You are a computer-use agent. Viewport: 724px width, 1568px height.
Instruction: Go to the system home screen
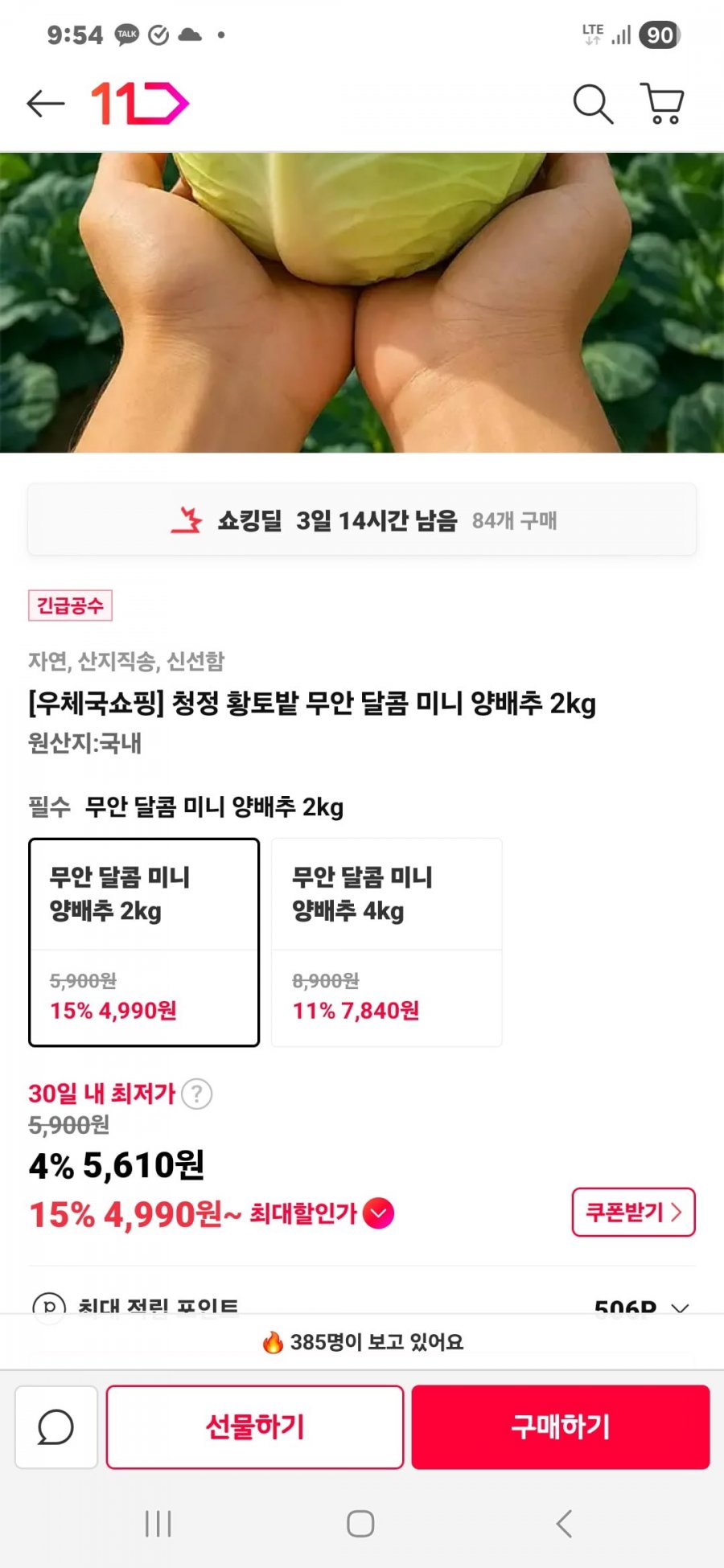[x=360, y=1524]
